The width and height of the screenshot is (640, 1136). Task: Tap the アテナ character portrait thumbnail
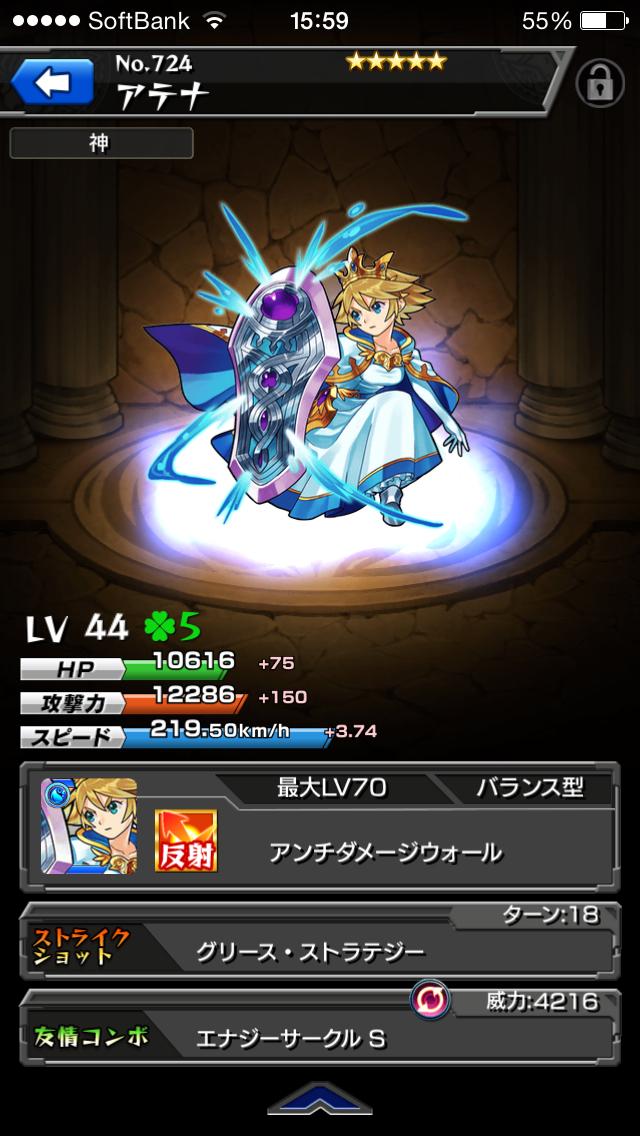point(89,826)
